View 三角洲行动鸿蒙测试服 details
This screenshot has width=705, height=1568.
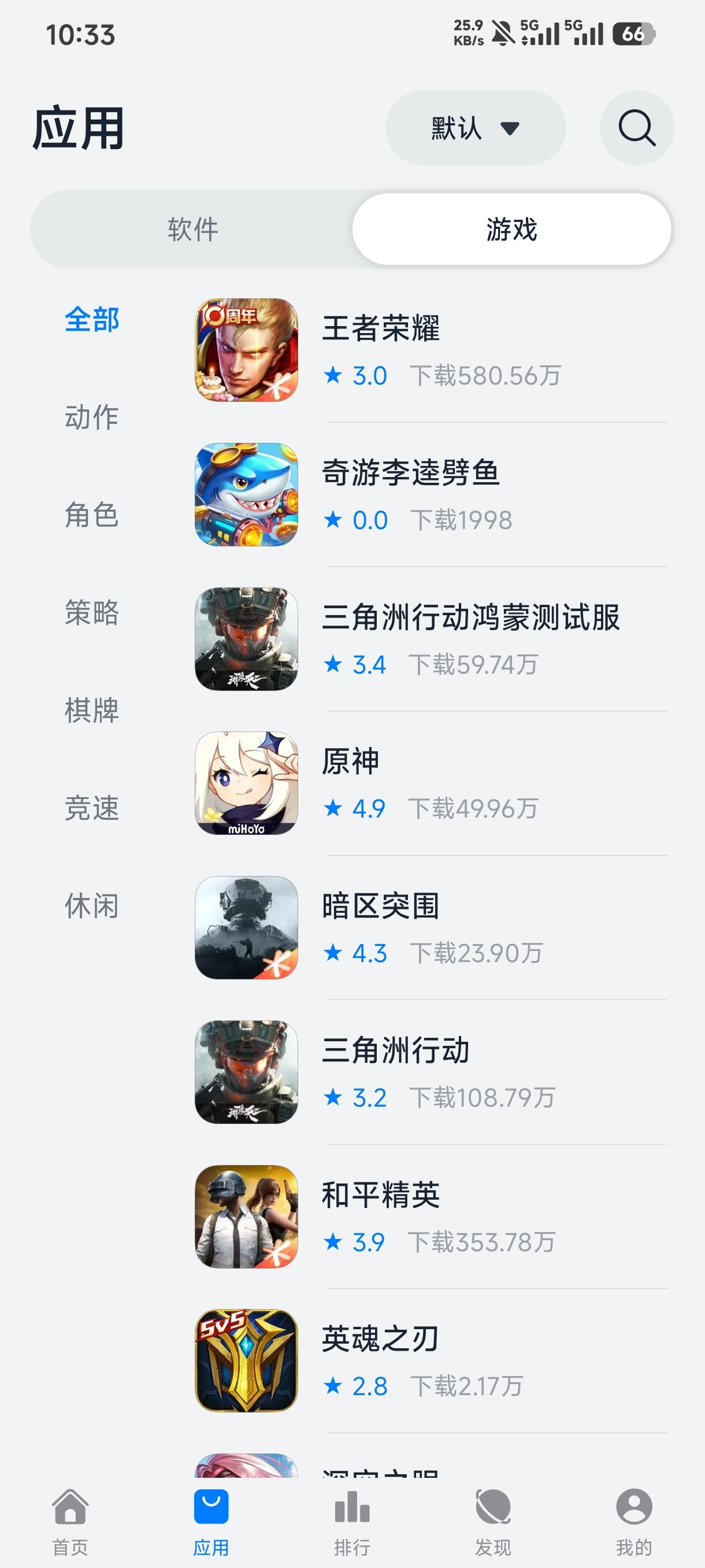coord(429,639)
